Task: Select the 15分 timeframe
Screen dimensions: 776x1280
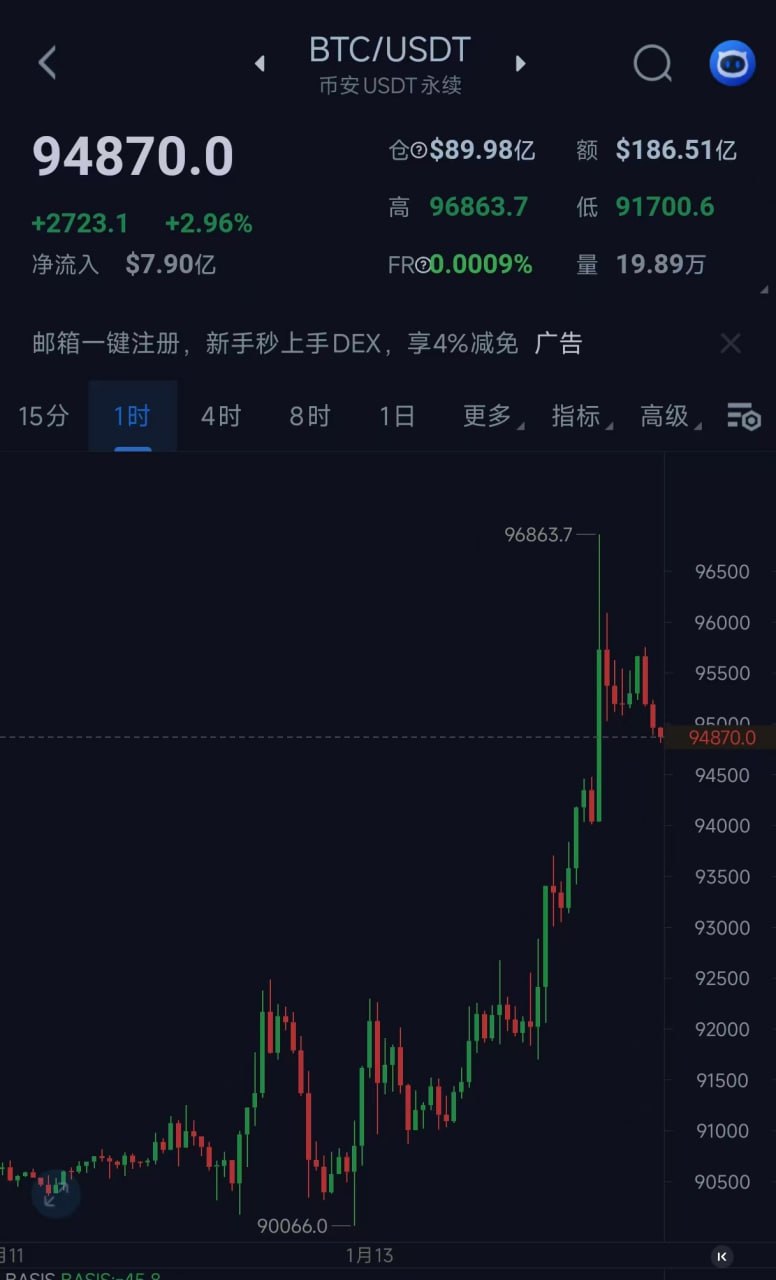Action: coord(43,416)
